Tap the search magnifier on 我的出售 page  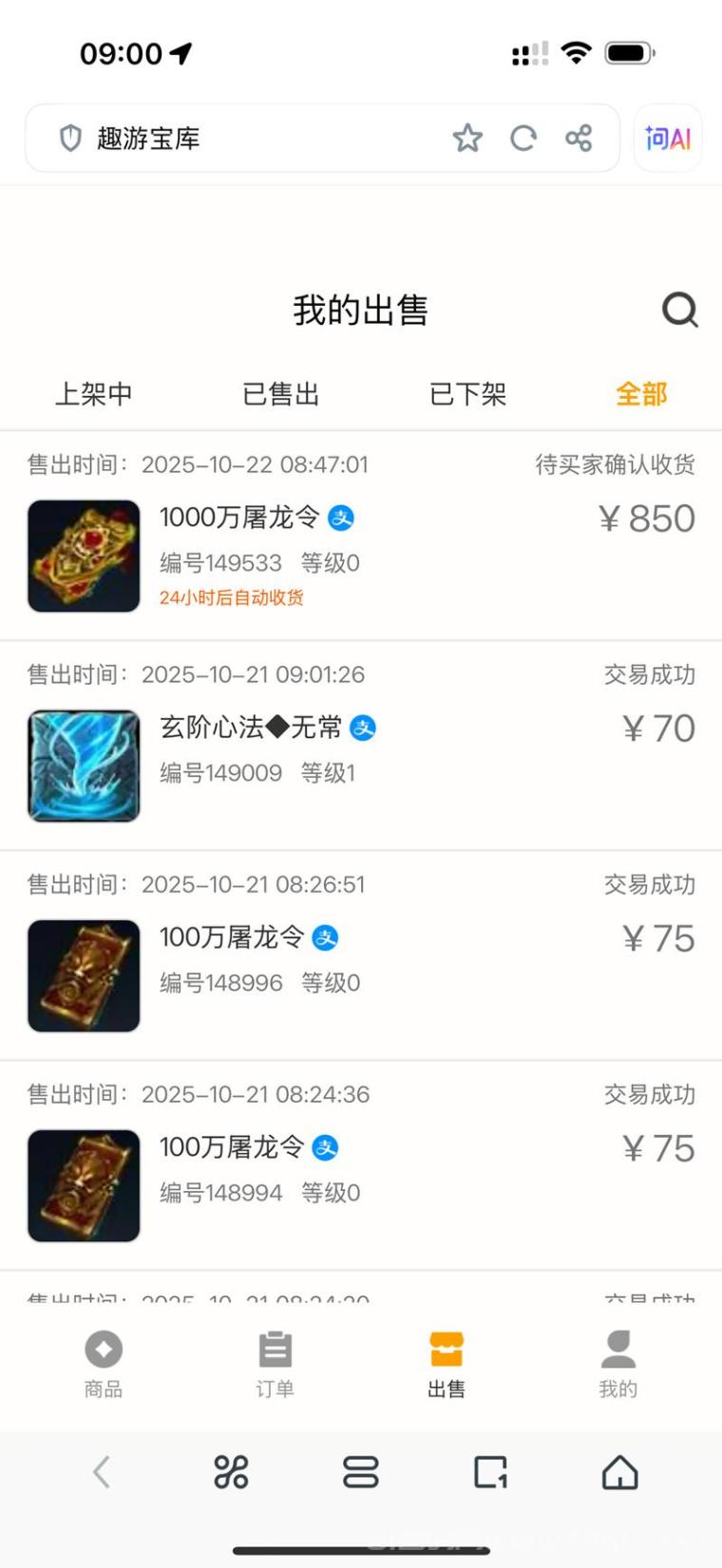[679, 310]
